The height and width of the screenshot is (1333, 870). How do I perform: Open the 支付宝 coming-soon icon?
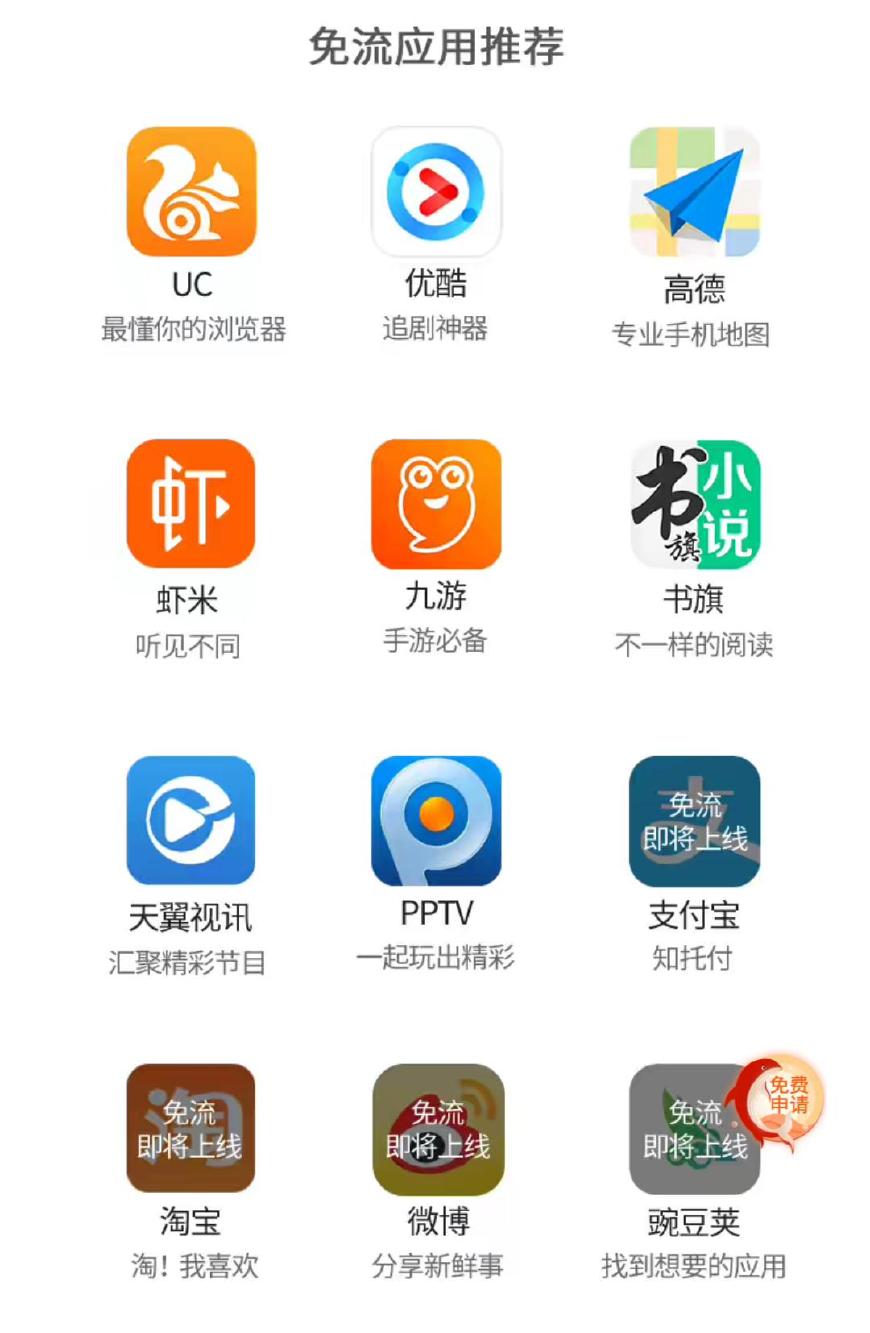pyautogui.click(x=694, y=820)
